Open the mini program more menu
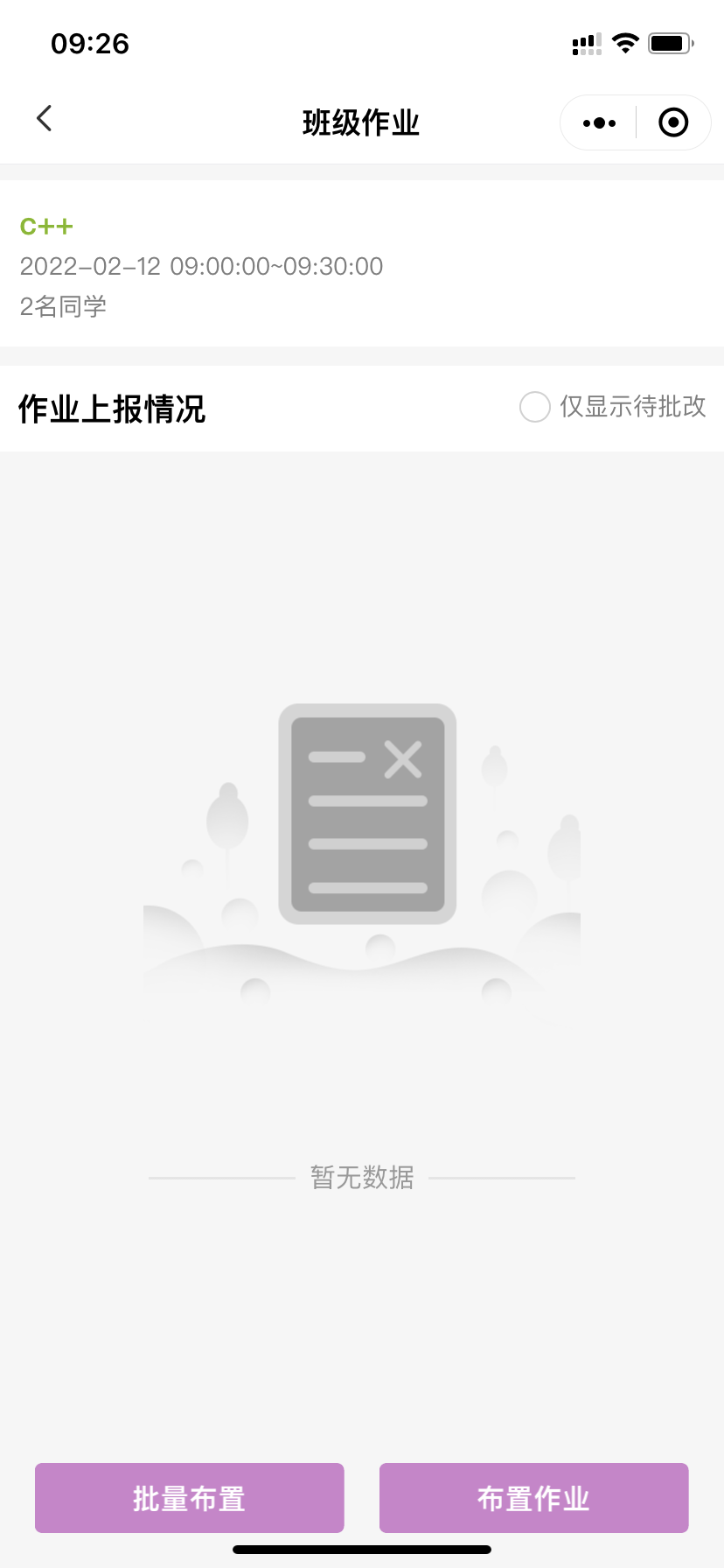The image size is (724, 1568). (x=599, y=123)
